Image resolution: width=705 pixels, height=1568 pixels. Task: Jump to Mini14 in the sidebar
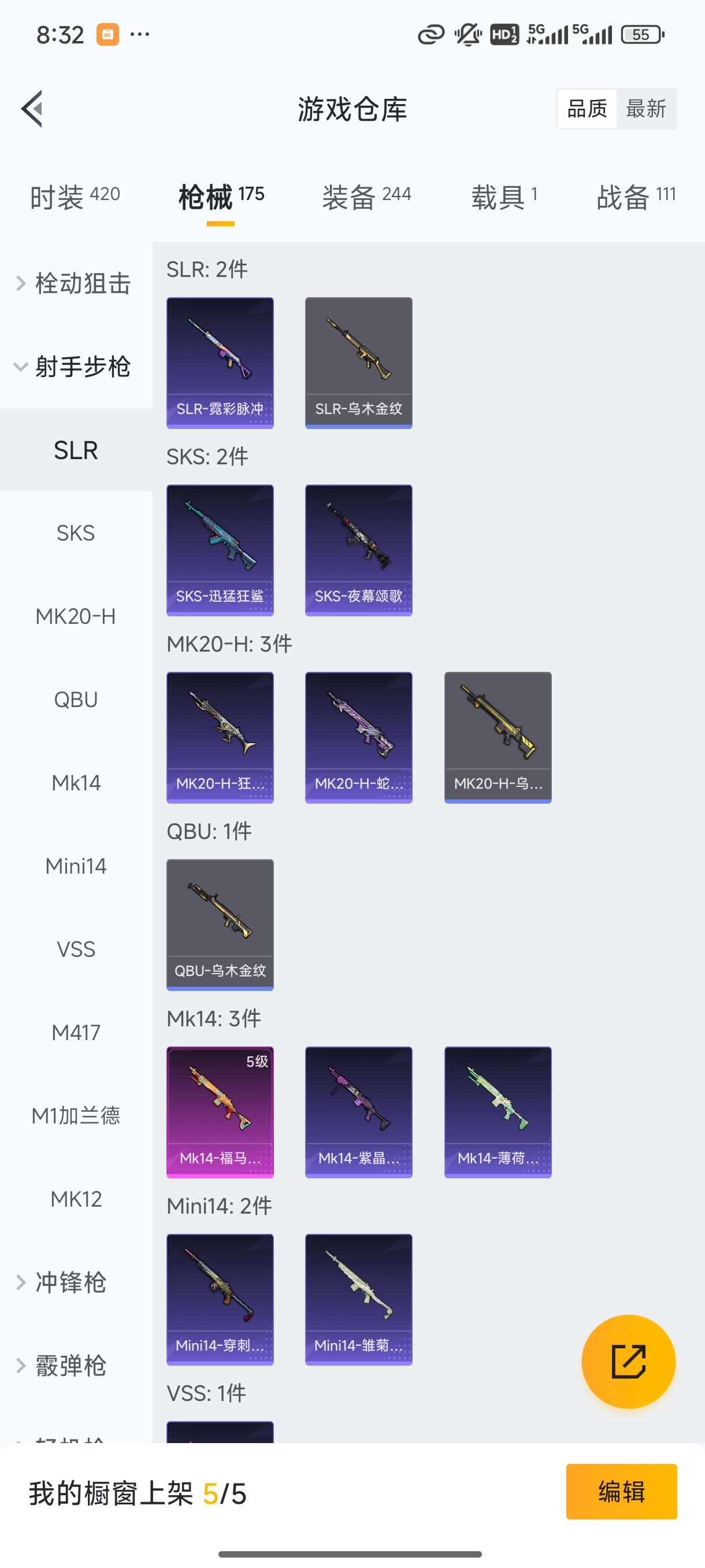point(76,866)
